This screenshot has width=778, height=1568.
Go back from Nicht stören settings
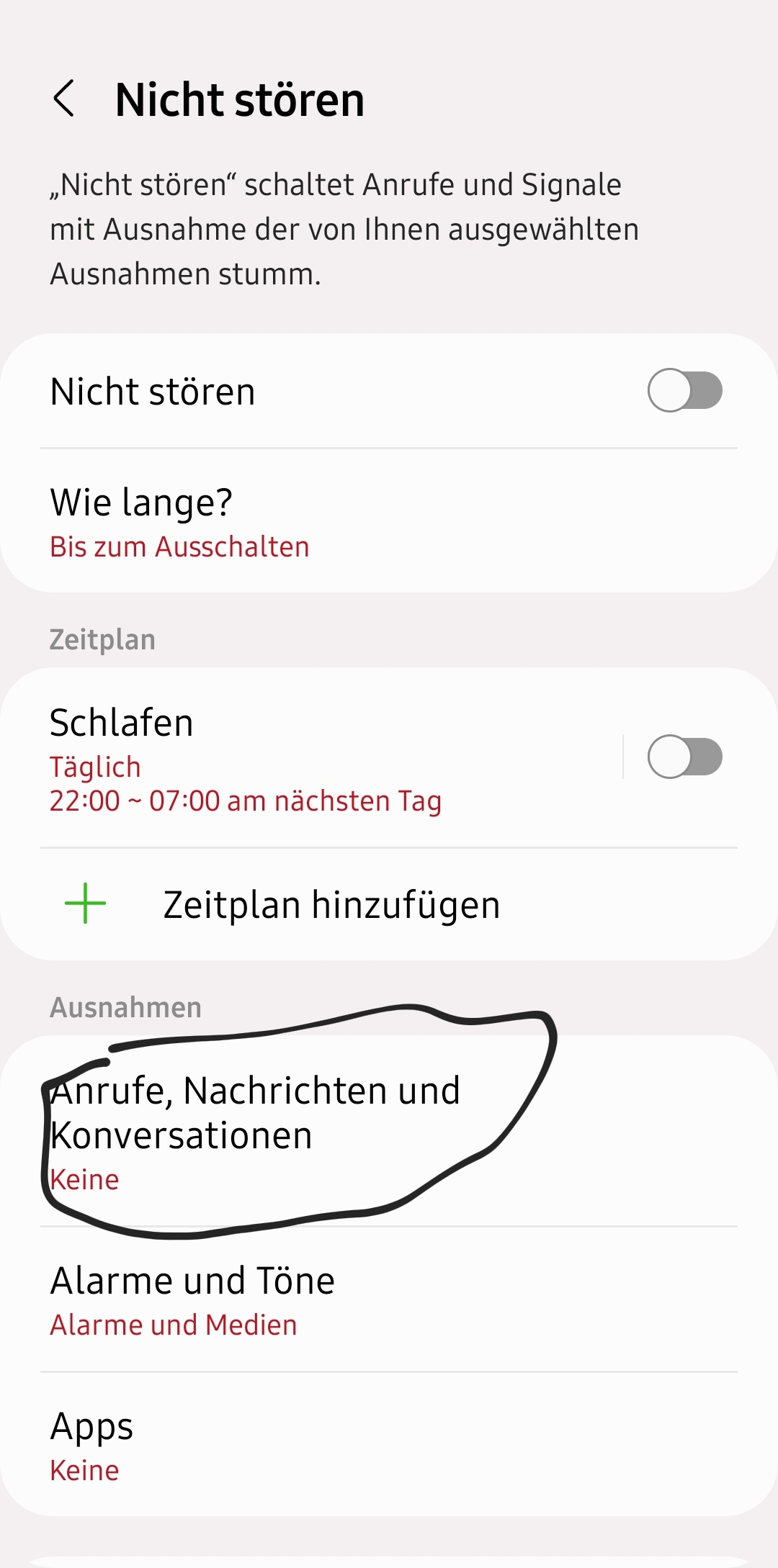click(x=65, y=99)
